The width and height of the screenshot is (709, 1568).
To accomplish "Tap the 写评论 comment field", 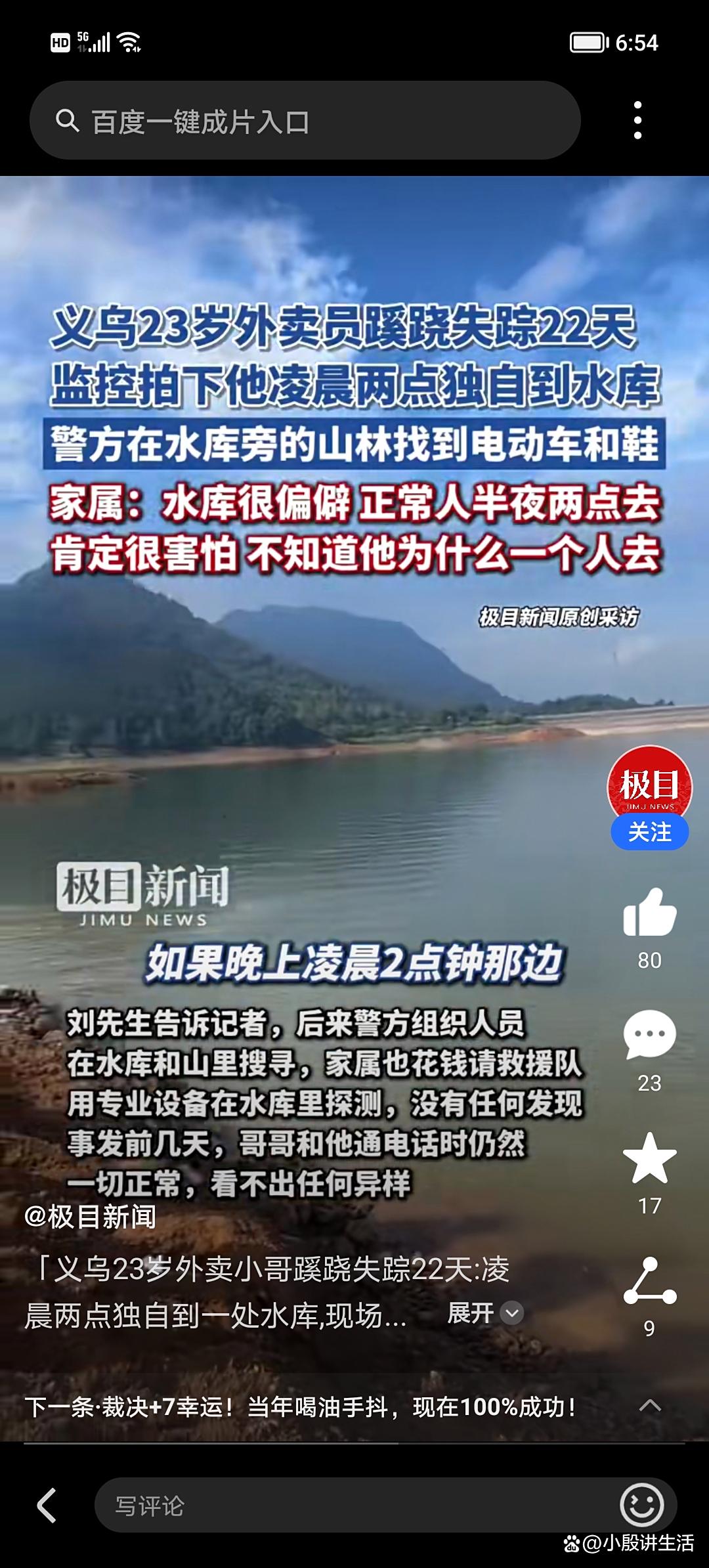I will 354,1506.
